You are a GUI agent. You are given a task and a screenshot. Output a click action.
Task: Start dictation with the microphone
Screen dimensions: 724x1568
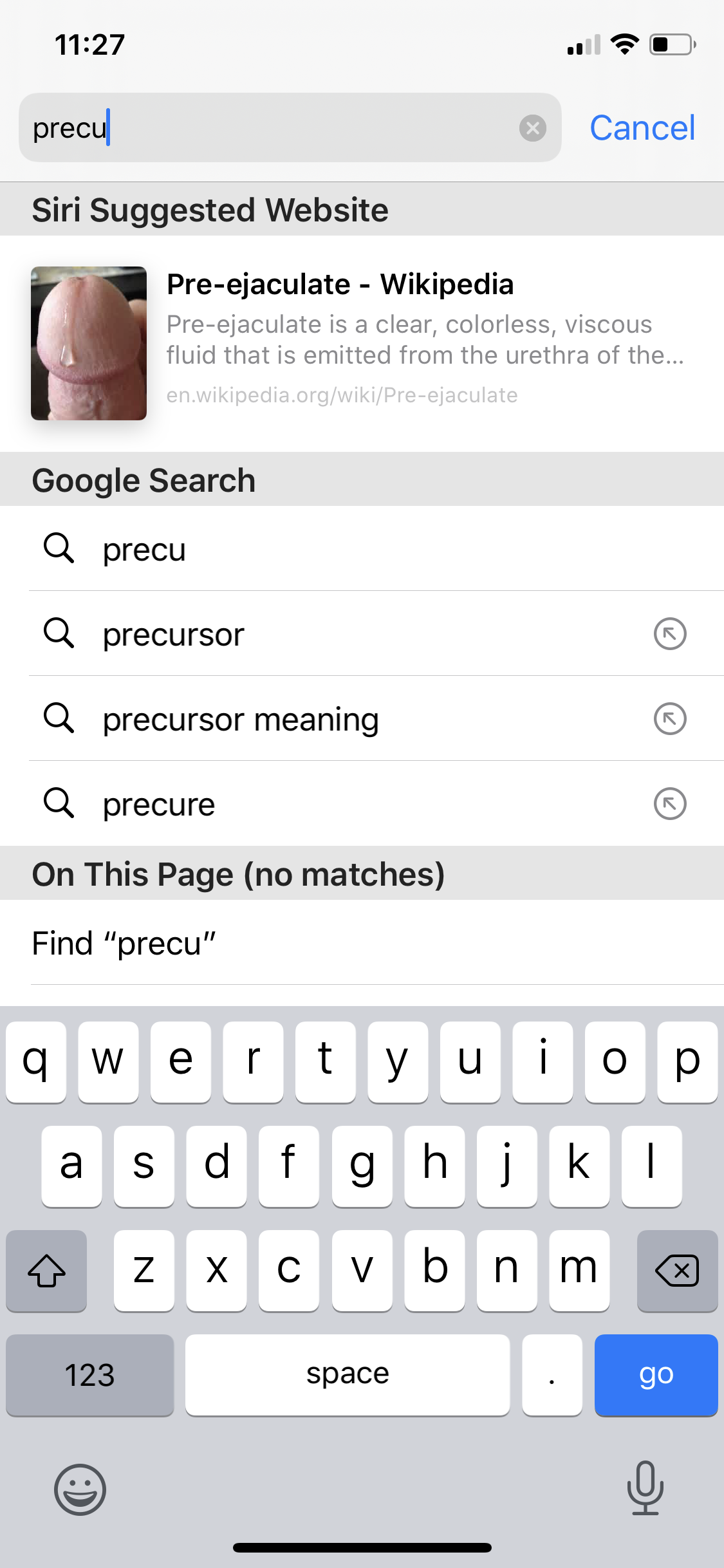pos(645,1488)
